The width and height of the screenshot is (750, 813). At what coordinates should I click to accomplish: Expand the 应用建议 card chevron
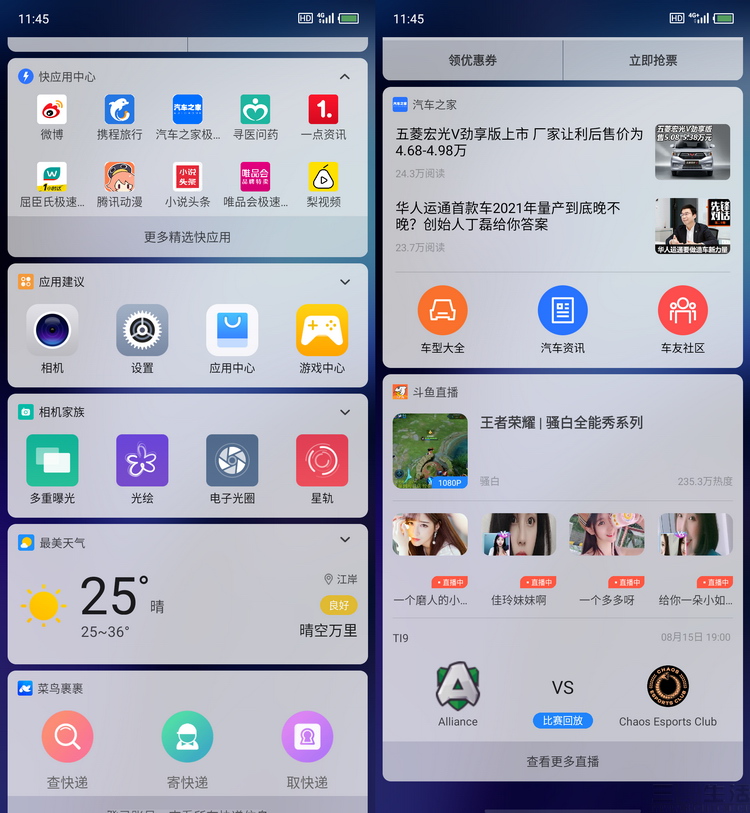[x=345, y=282]
